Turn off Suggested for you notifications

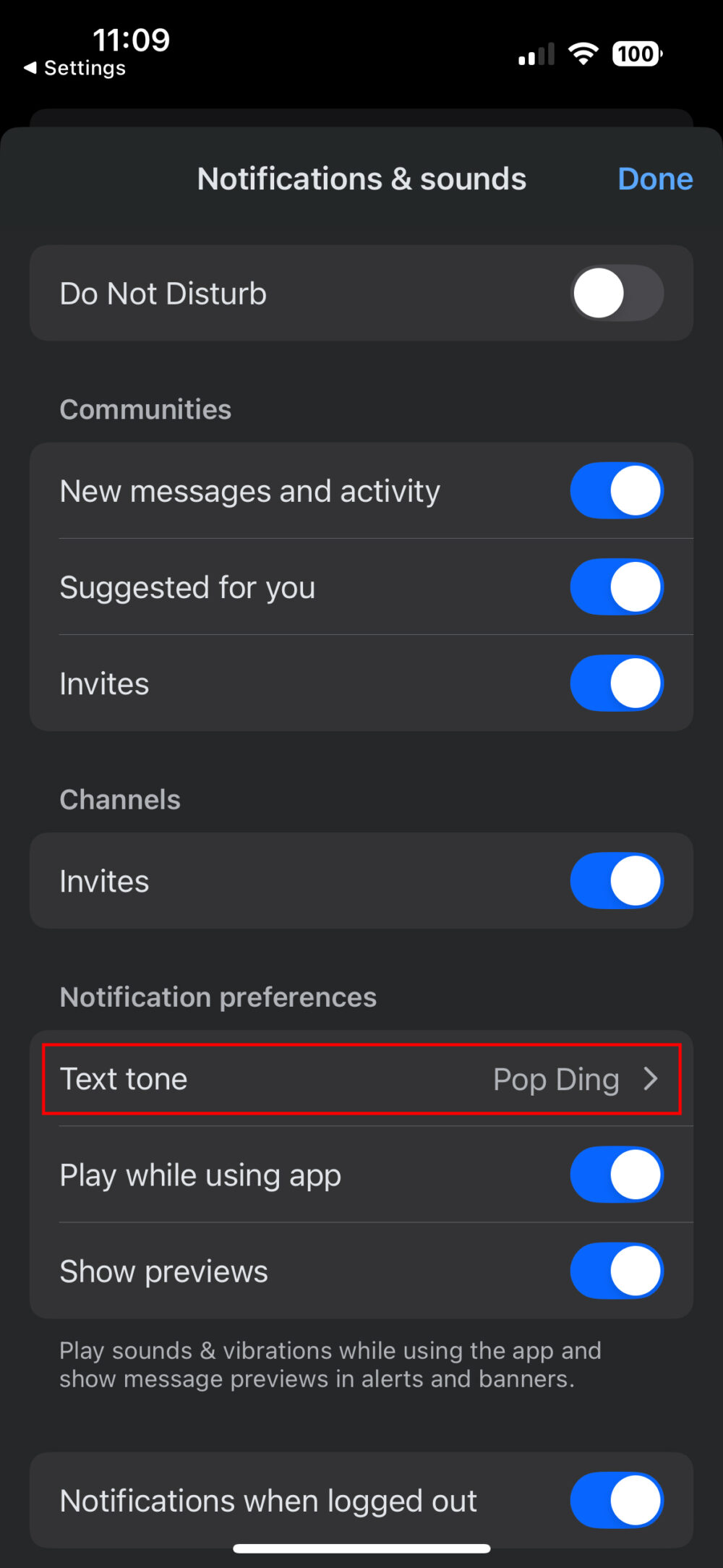tap(615, 587)
